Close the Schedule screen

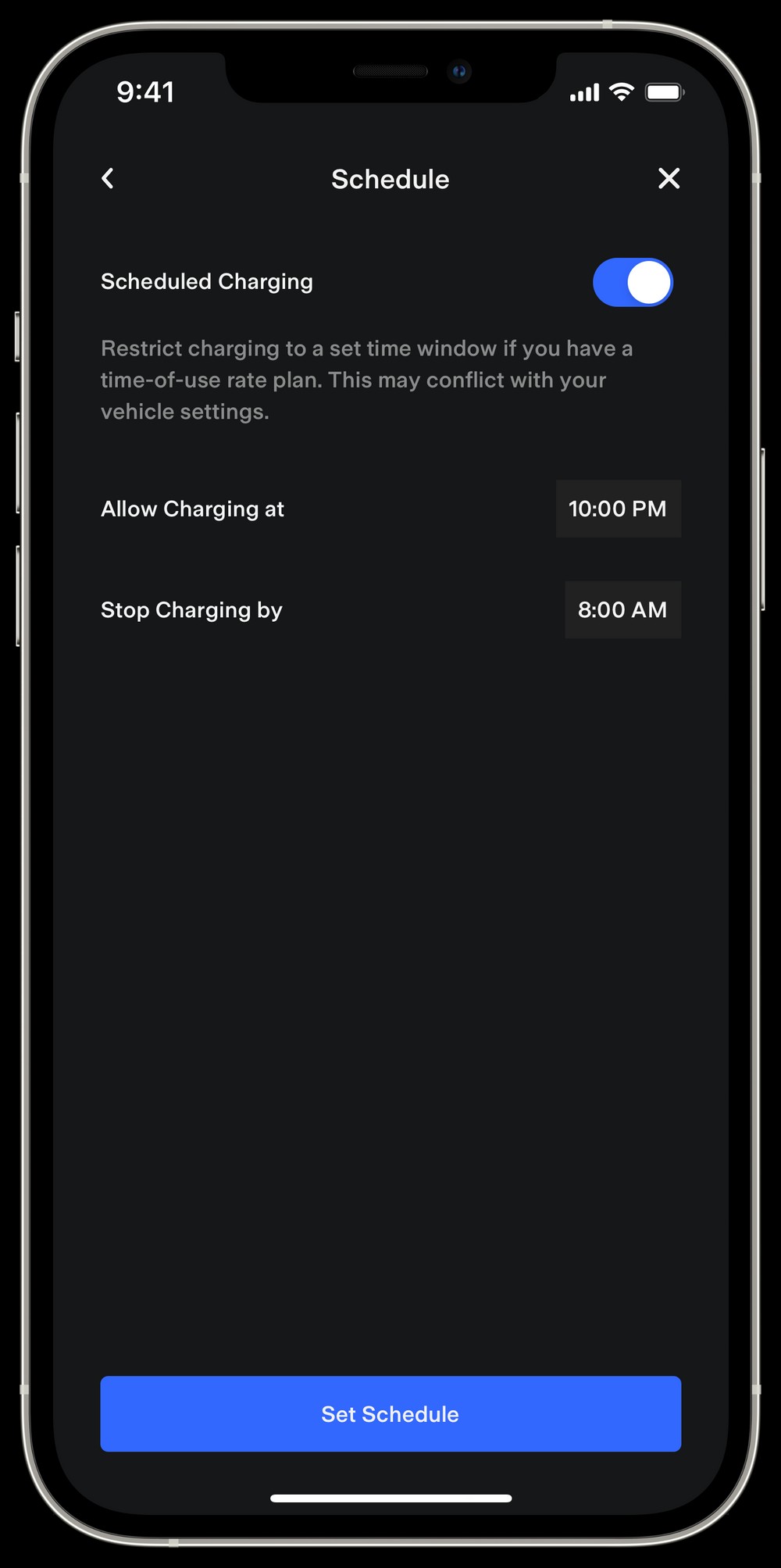[x=669, y=179]
